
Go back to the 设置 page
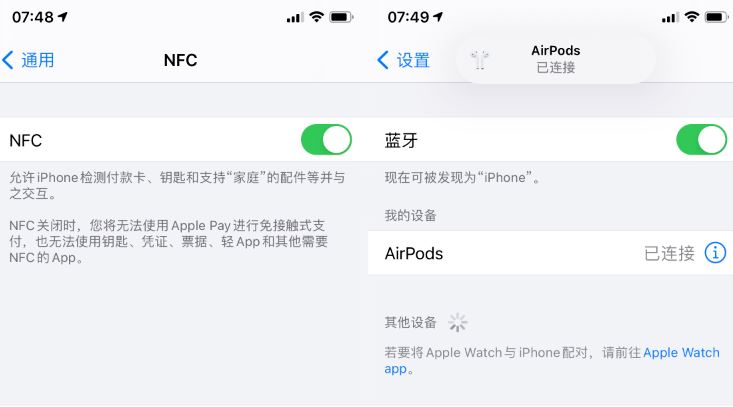tap(404, 60)
